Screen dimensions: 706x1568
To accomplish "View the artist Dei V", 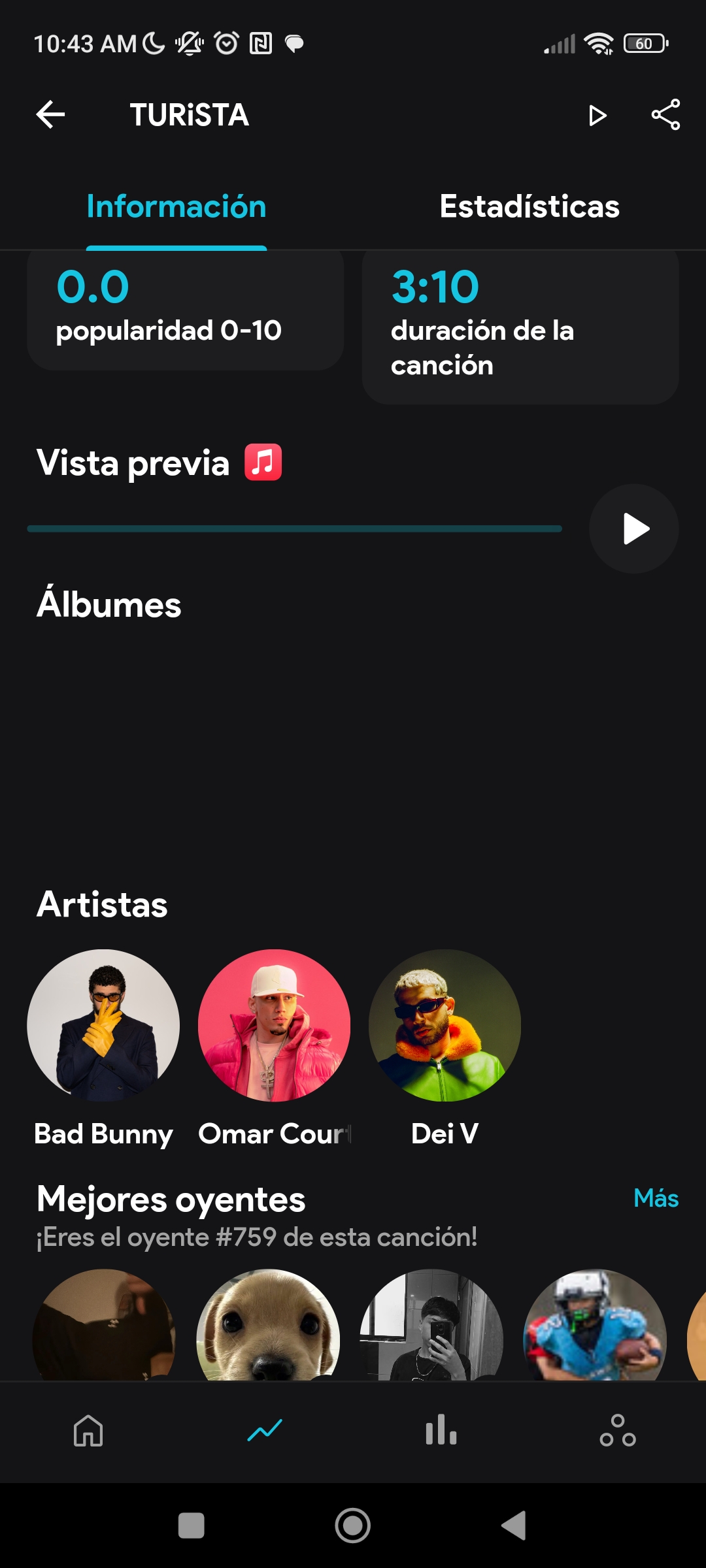I will (445, 1025).
